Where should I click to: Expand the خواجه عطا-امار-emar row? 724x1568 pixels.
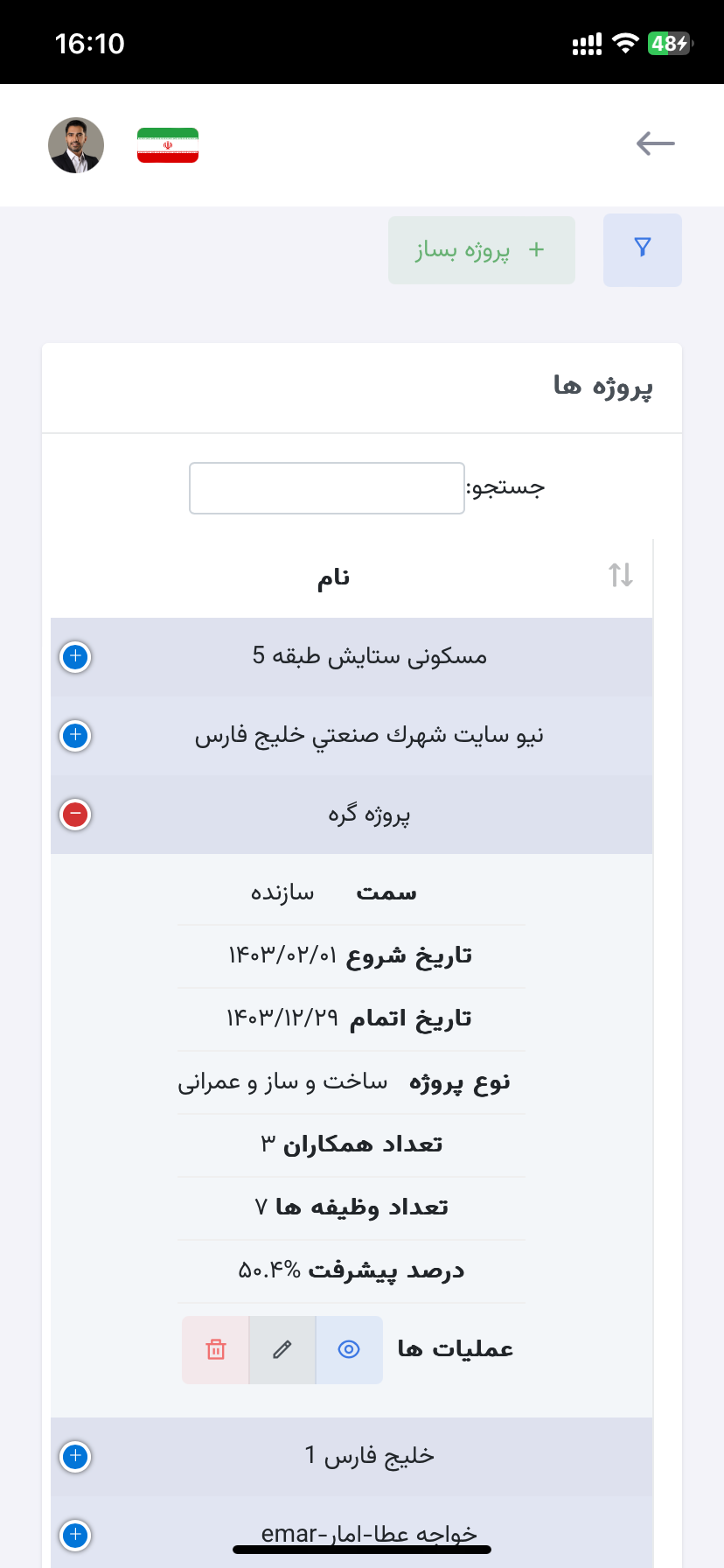[x=75, y=1534]
